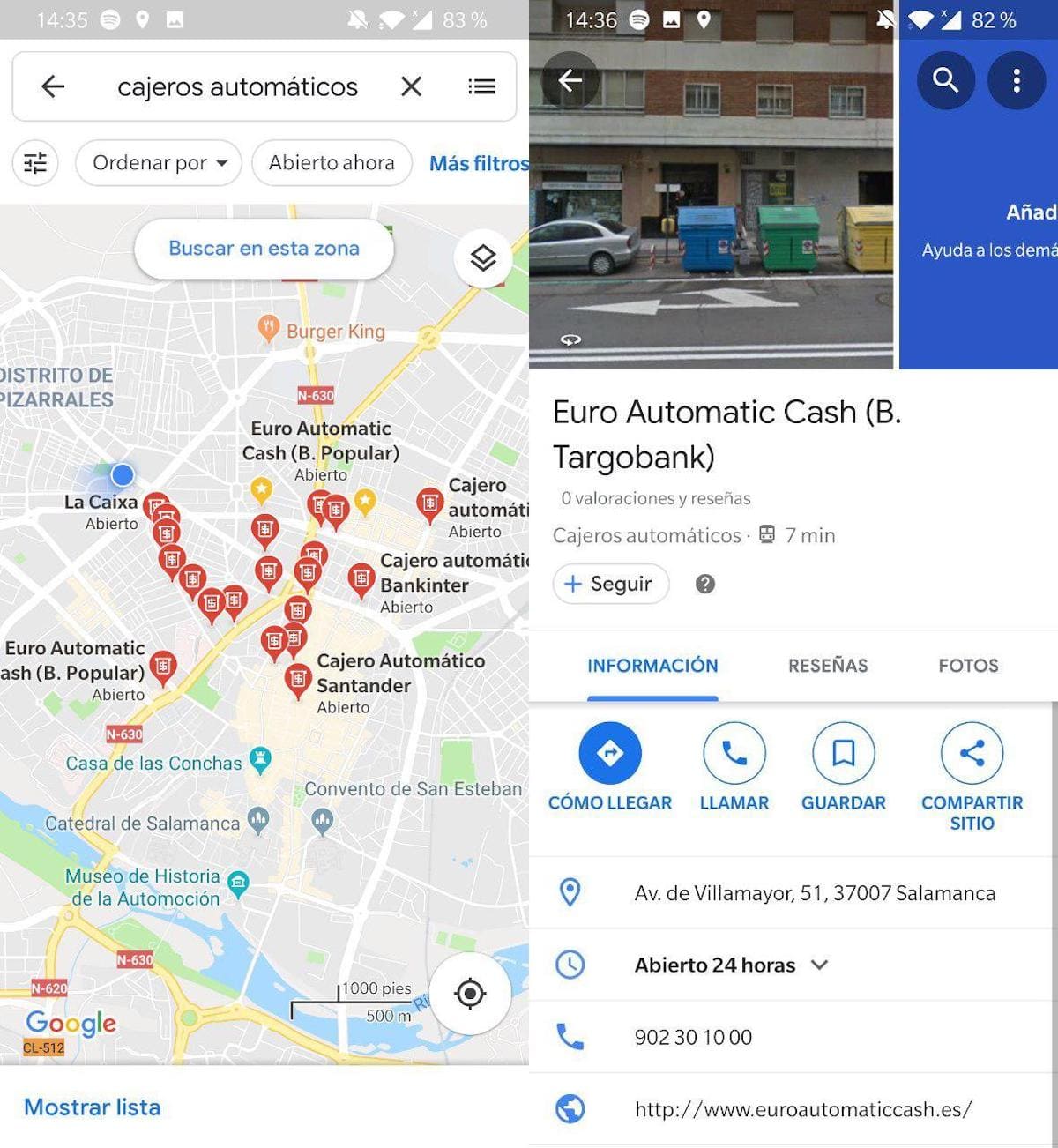The height and width of the screenshot is (1148, 1058).
Task: Follow this place with "Seguir"
Action: pos(610,584)
